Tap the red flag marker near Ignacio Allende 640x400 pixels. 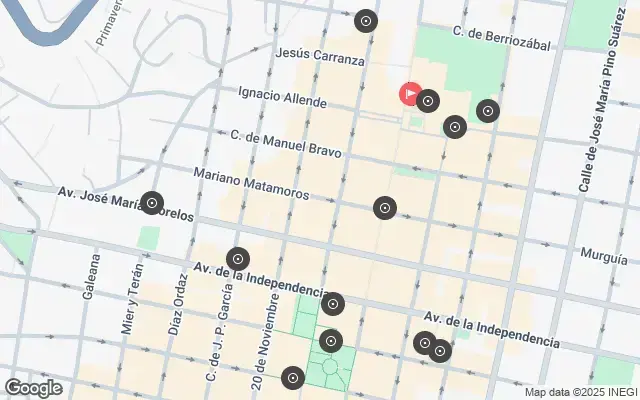410,94
